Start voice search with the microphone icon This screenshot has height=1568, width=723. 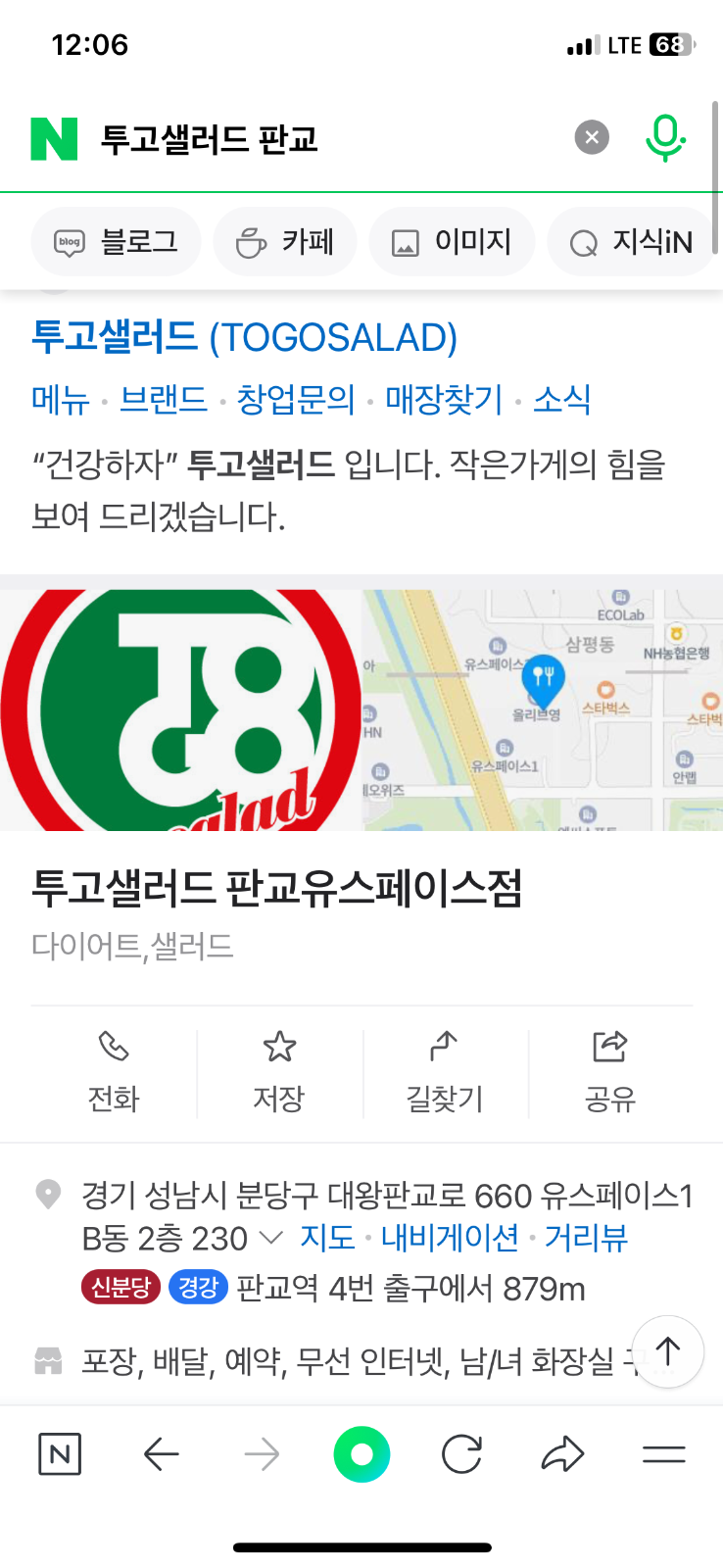click(x=665, y=138)
